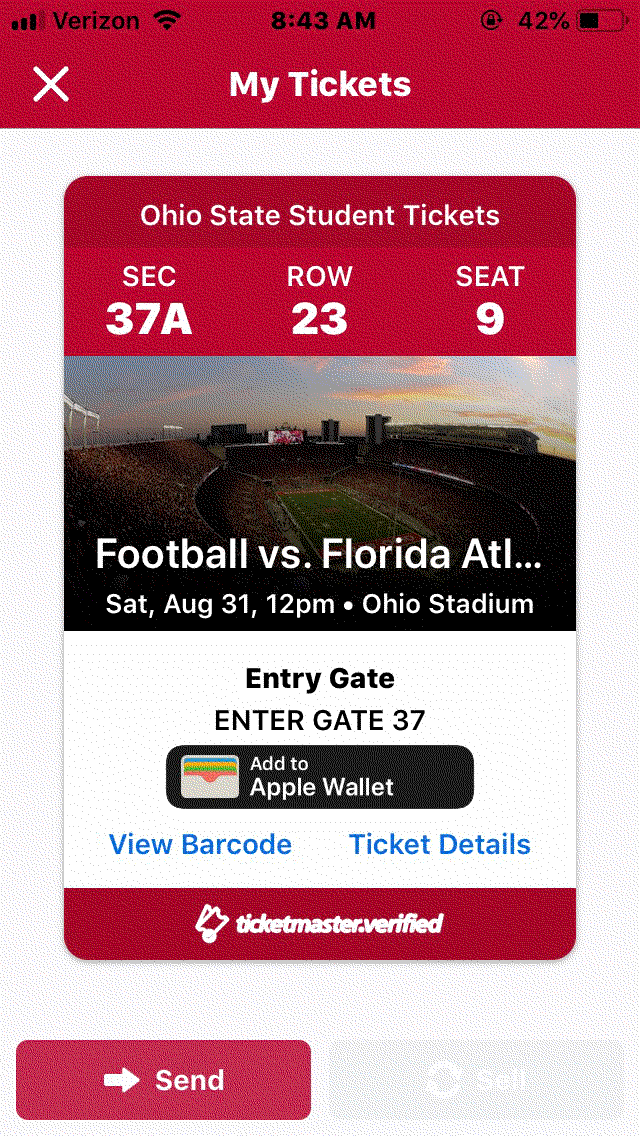
Task: Close the My Tickets screen
Action: pyautogui.click(x=51, y=84)
